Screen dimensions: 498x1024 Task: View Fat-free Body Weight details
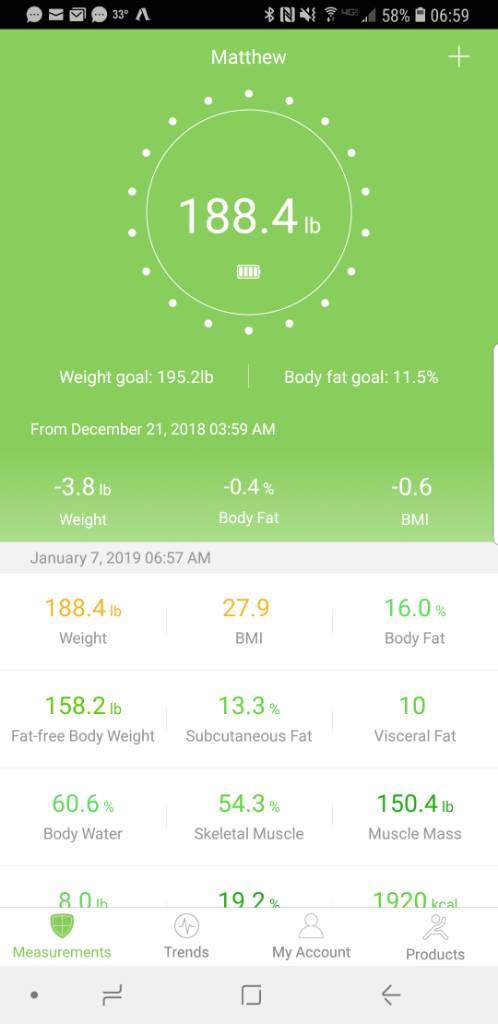pyautogui.click(x=83, y=719)
